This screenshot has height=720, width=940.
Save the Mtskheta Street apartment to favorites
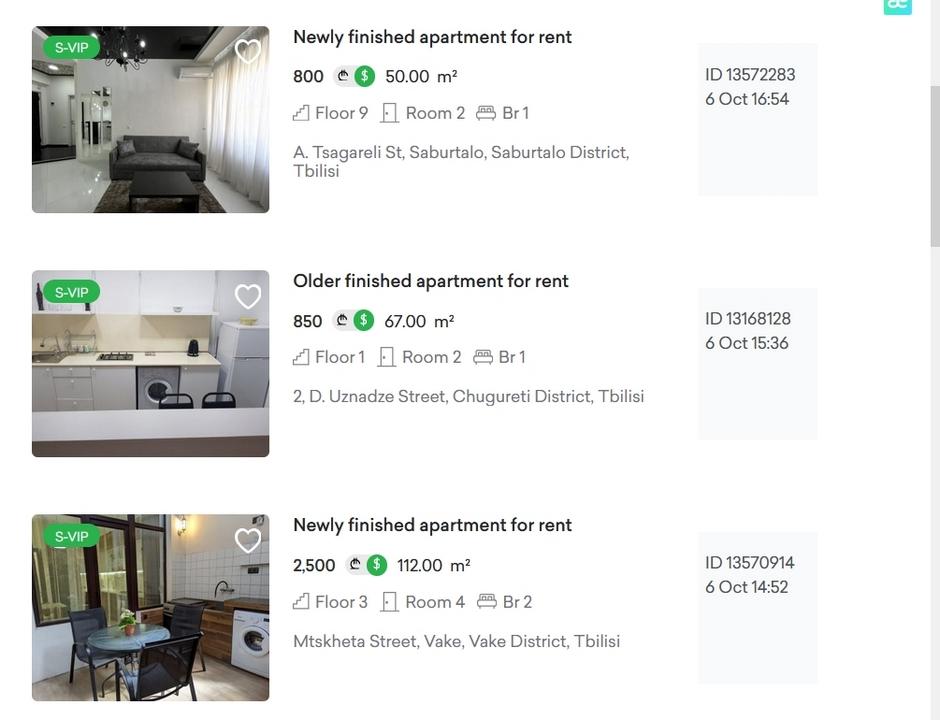(247, 540)
